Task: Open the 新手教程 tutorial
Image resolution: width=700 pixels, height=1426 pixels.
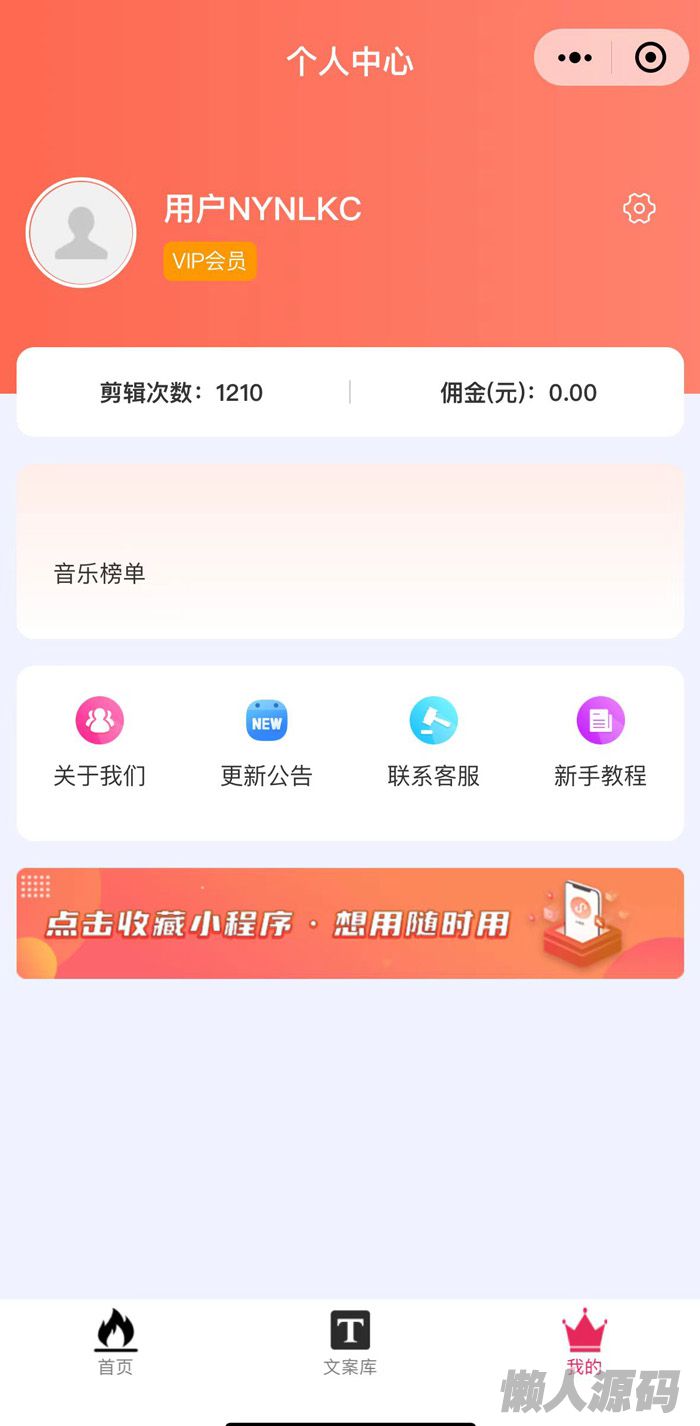Action: (600, 743)
